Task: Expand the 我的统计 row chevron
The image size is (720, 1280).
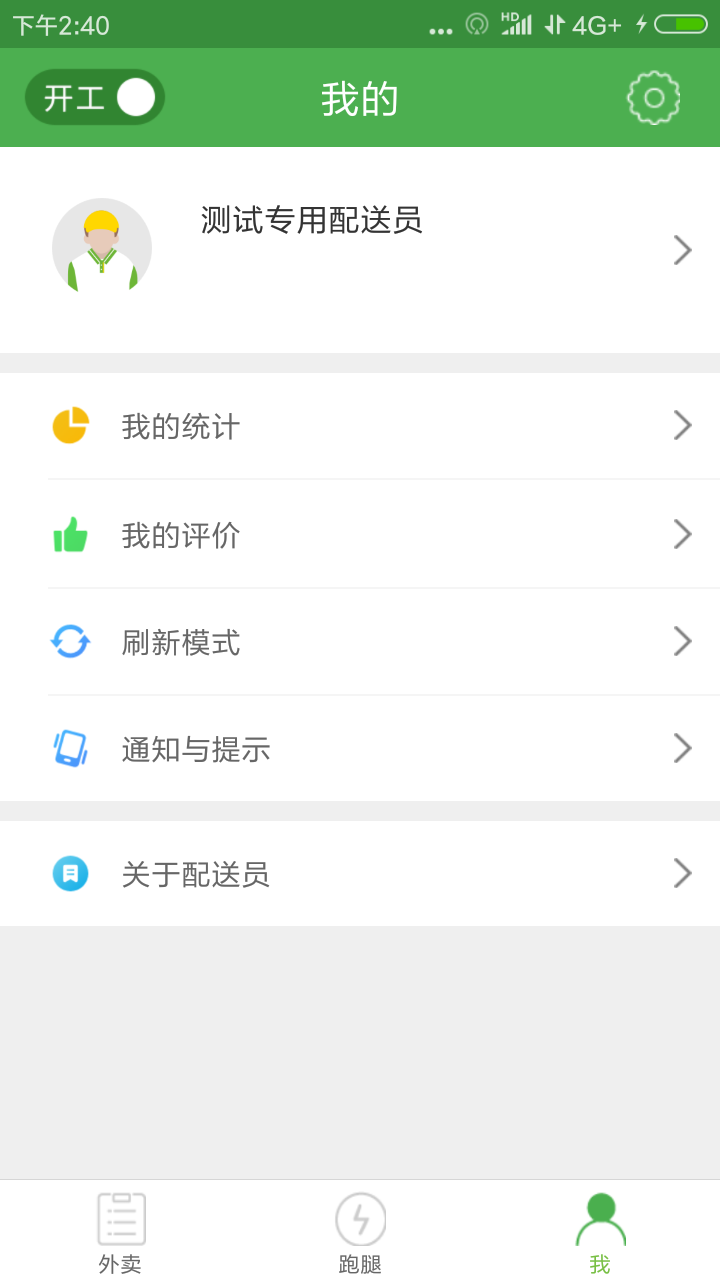Action: pos(682,426)
